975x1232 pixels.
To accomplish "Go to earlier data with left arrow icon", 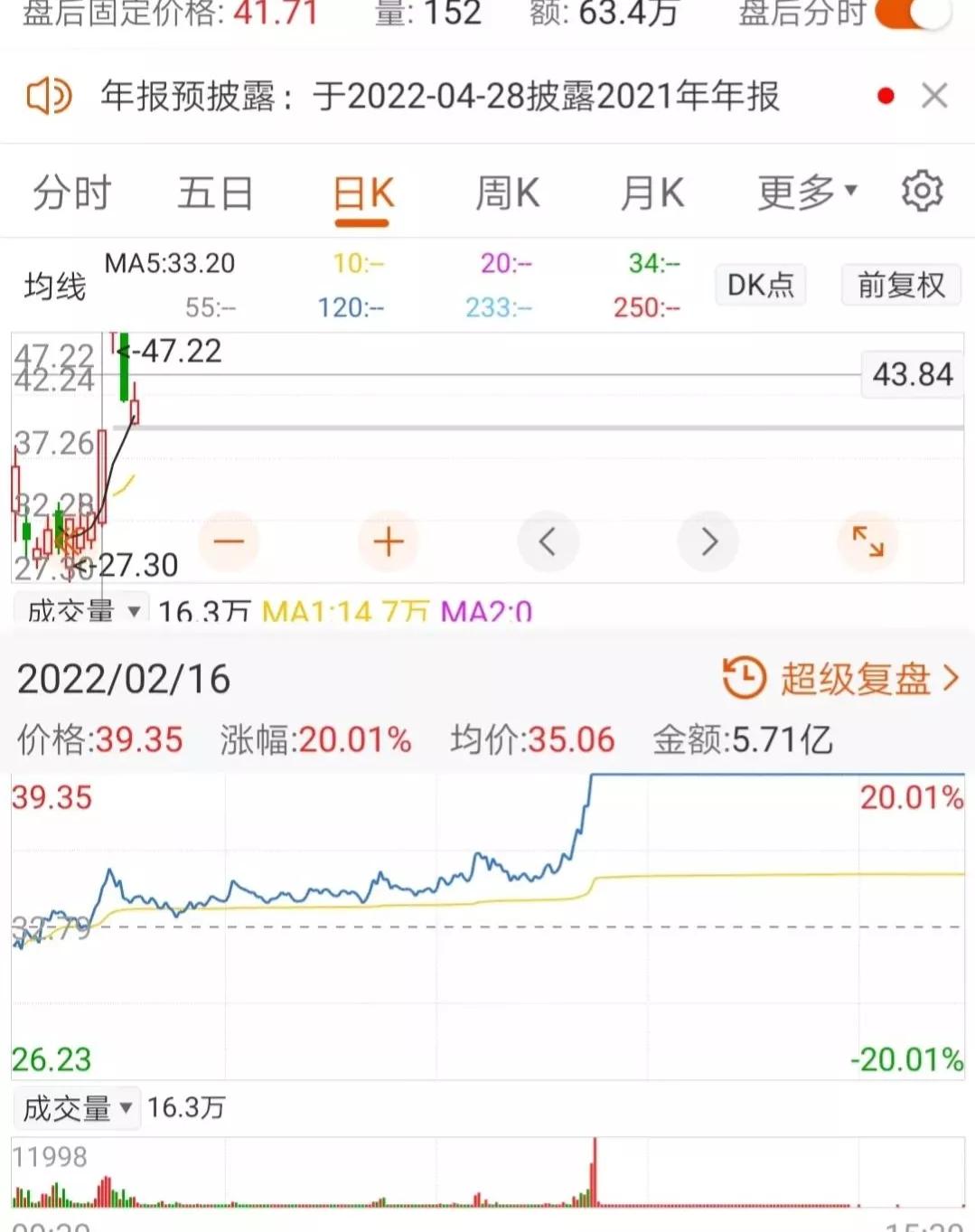I will coord(548,541).
